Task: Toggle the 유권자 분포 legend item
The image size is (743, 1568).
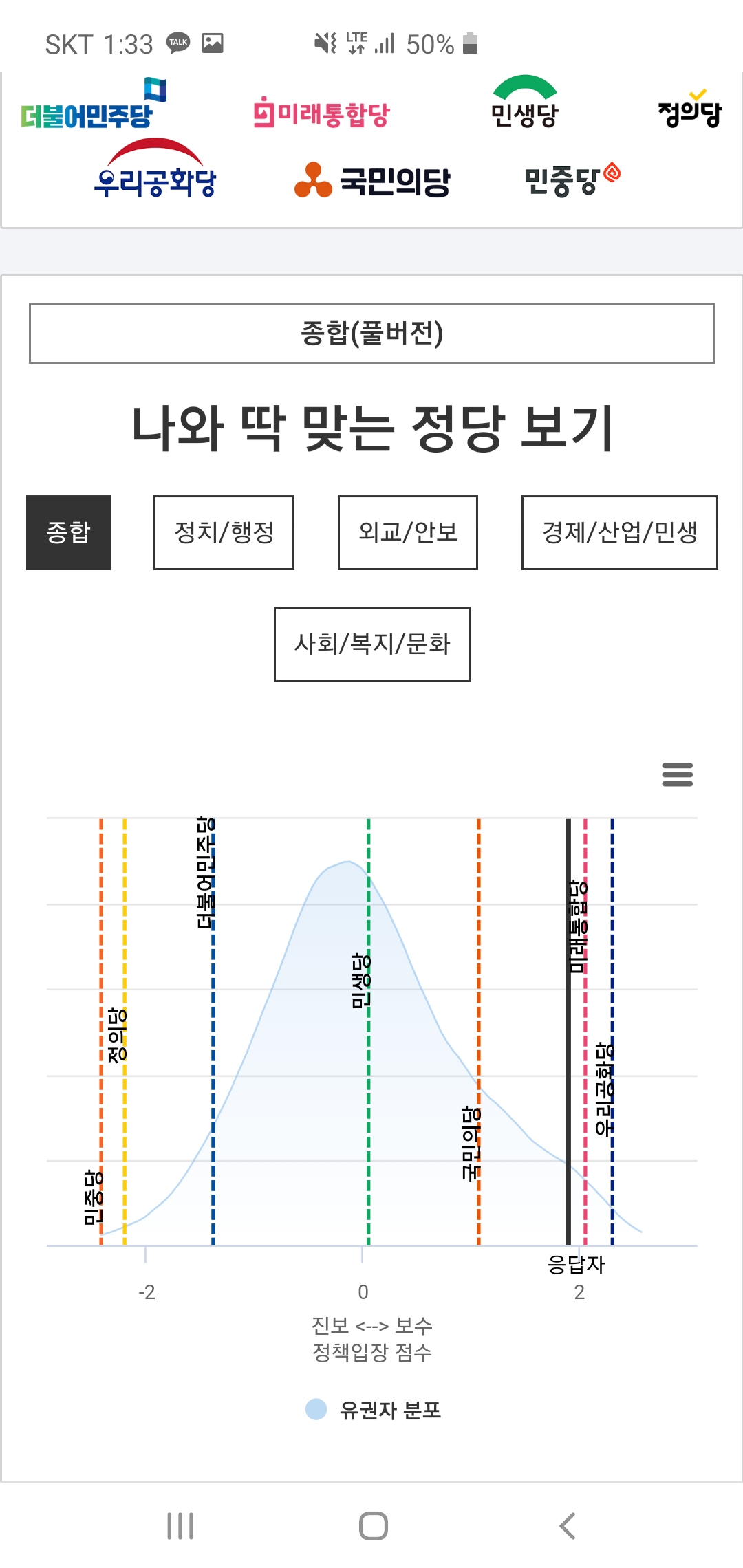Action: pyautogui.click(x=374, y=1410)
